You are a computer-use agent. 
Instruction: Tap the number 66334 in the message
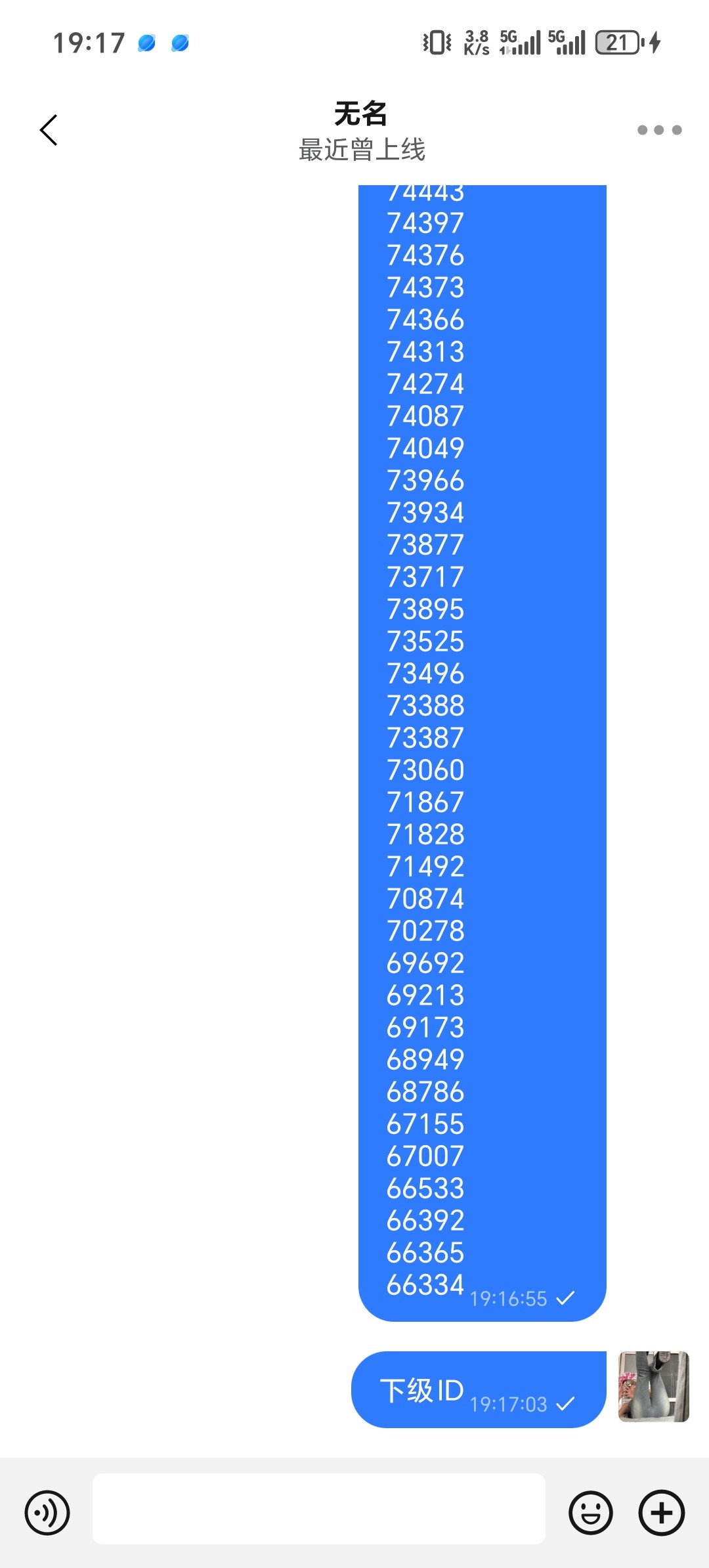tap(427, 1285)
